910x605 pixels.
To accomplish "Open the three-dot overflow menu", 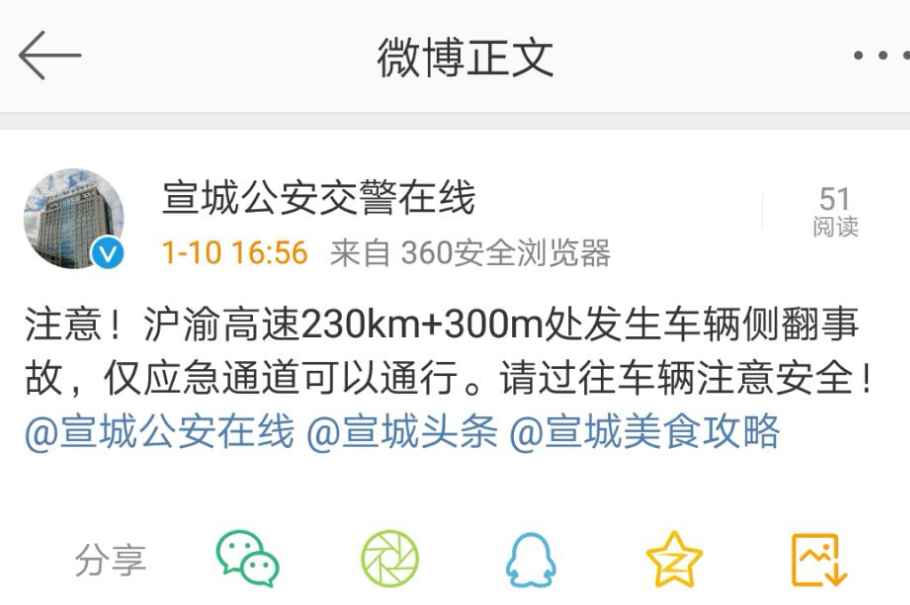I will click(880, 56).
